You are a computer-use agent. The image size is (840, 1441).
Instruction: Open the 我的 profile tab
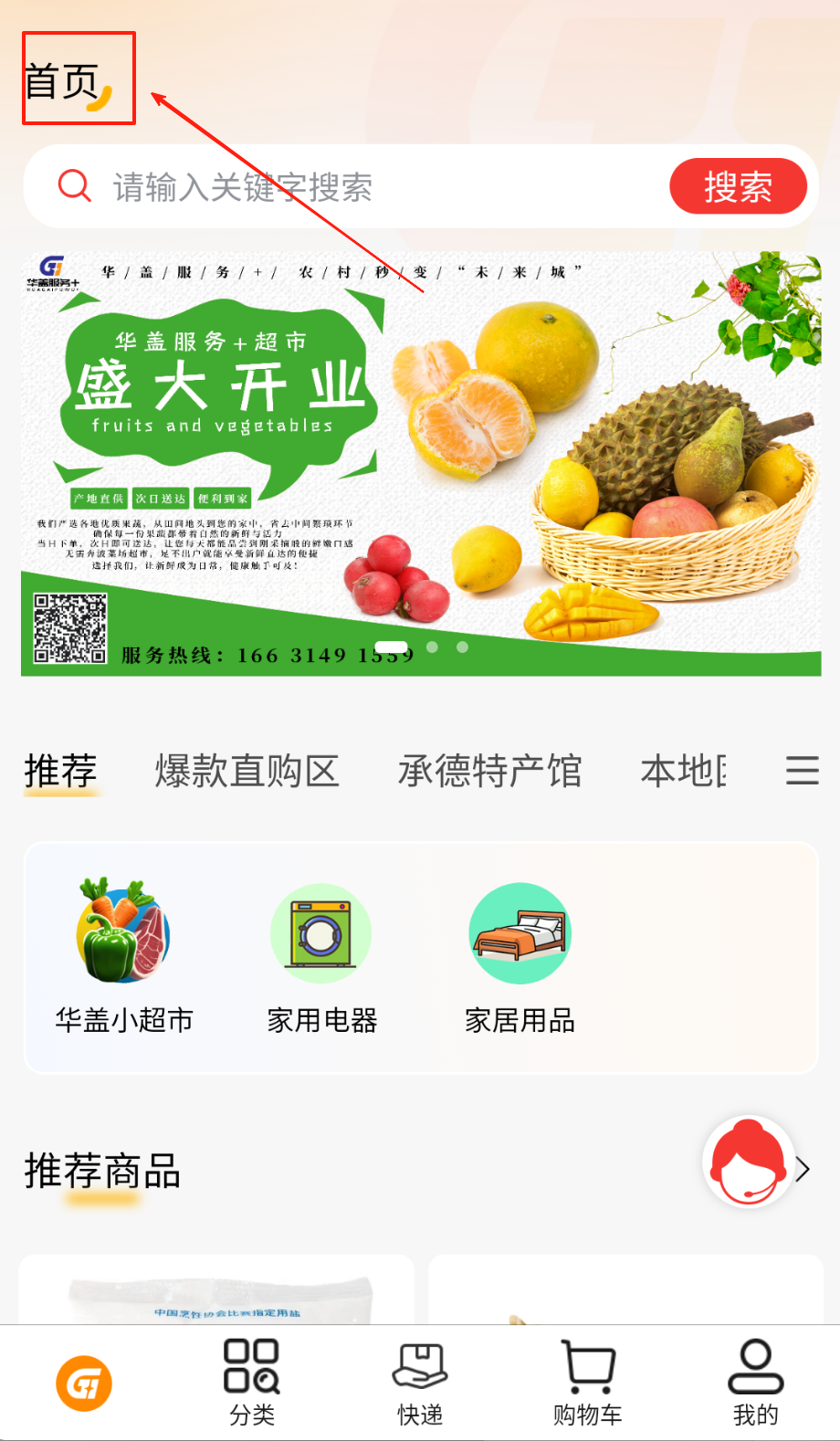point(755,1383)
